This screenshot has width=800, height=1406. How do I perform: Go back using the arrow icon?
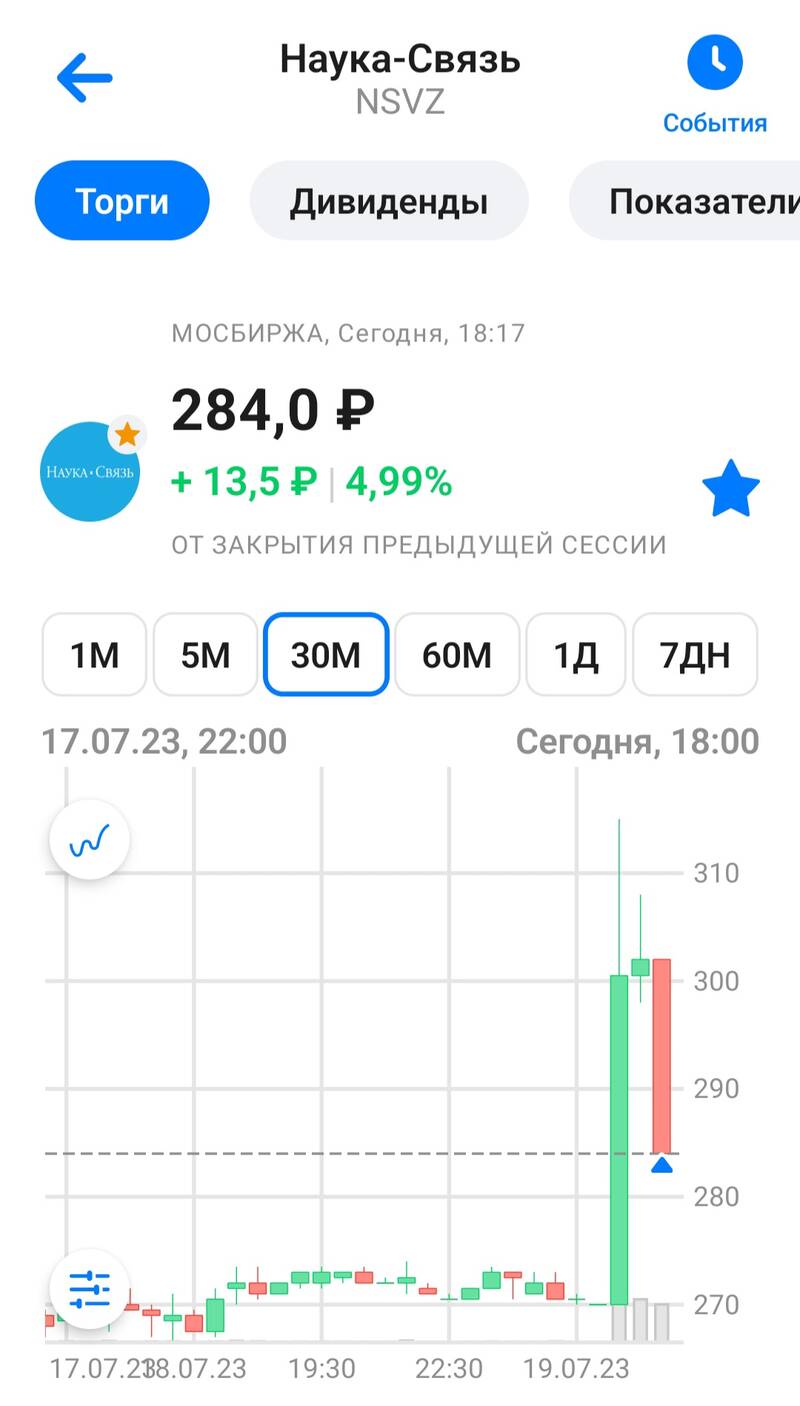85,78
